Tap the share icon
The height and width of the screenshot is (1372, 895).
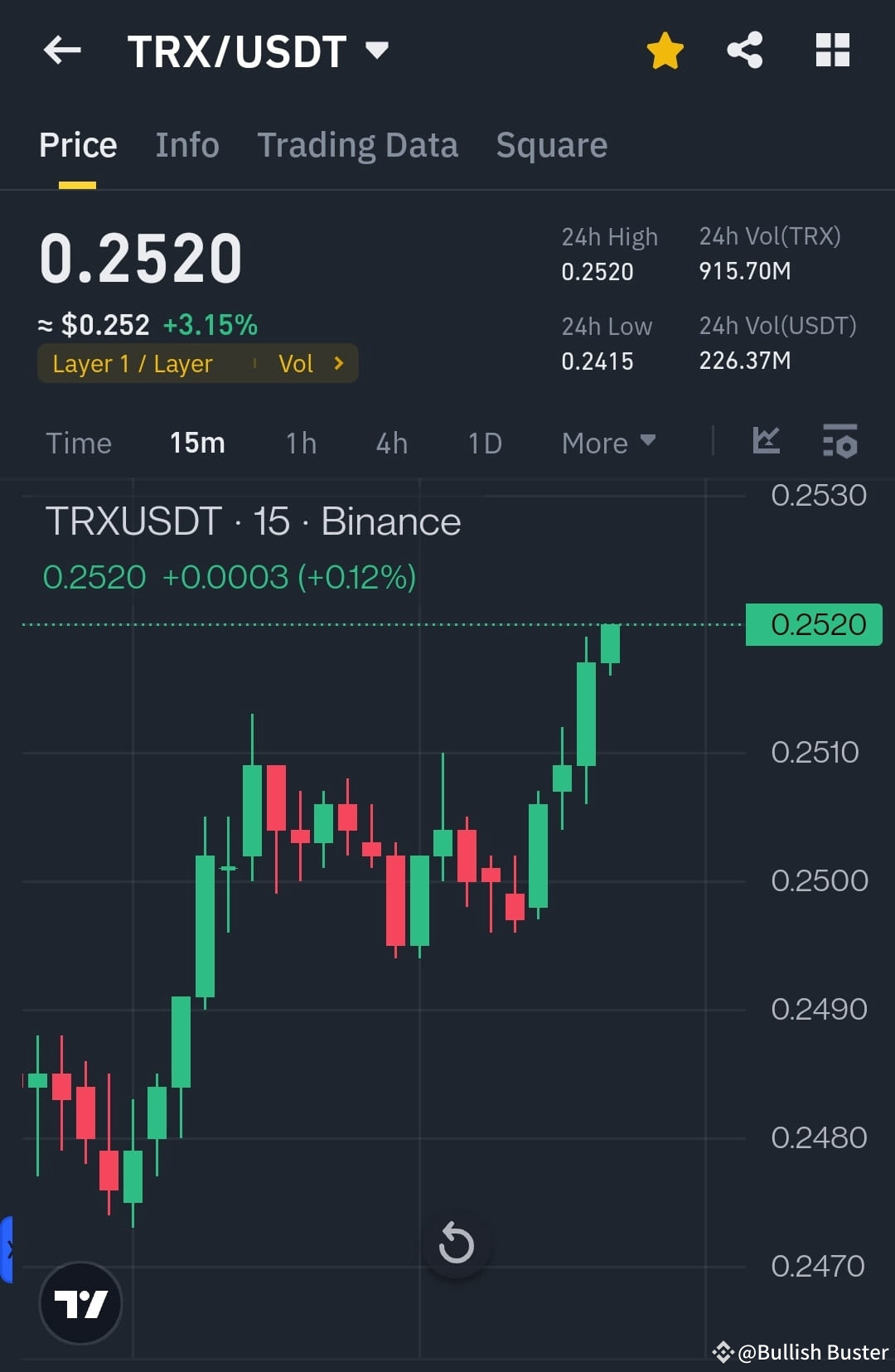click(x=744, y=50)
